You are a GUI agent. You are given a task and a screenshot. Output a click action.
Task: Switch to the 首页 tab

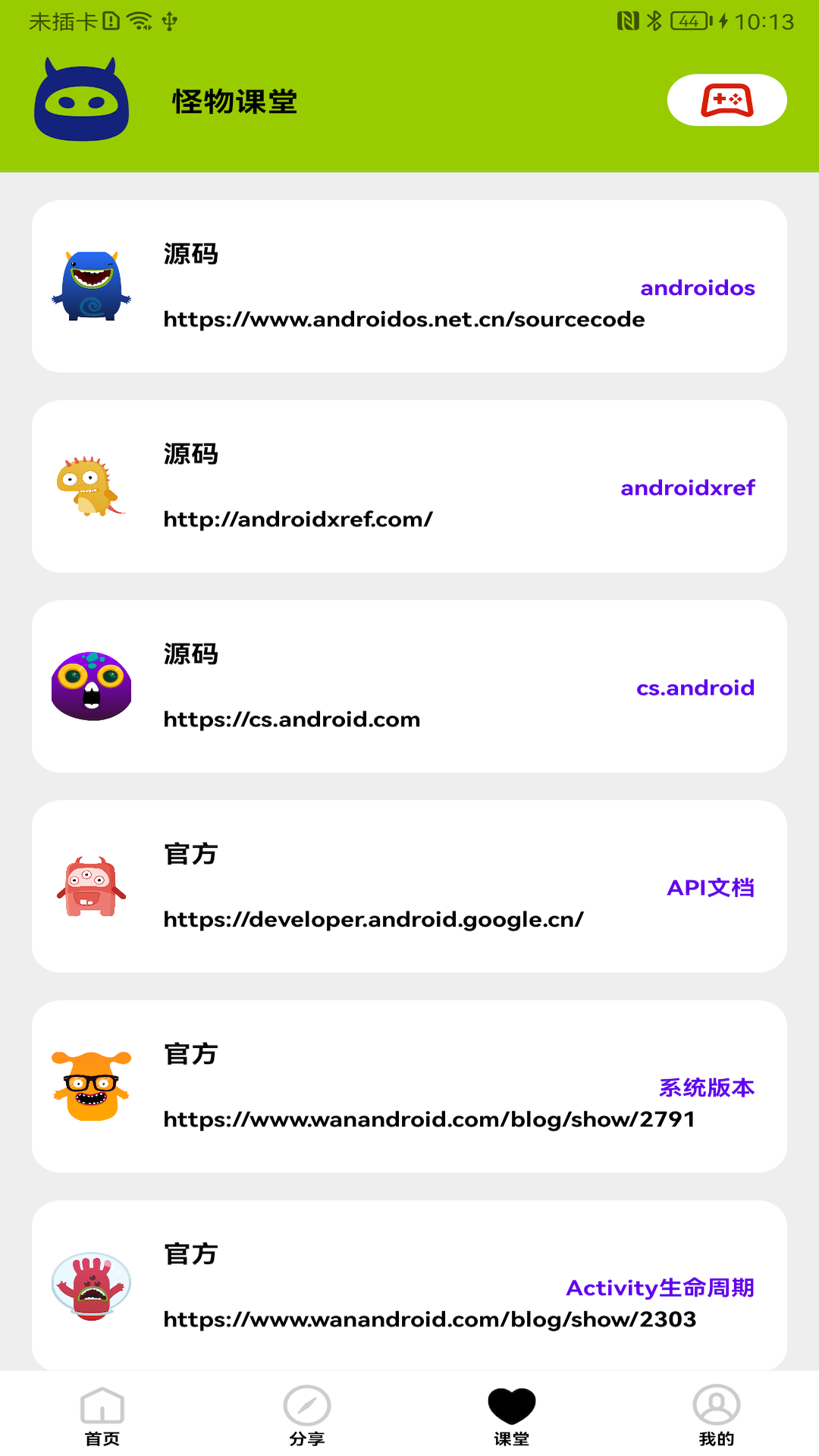[x=102, y=1418]
